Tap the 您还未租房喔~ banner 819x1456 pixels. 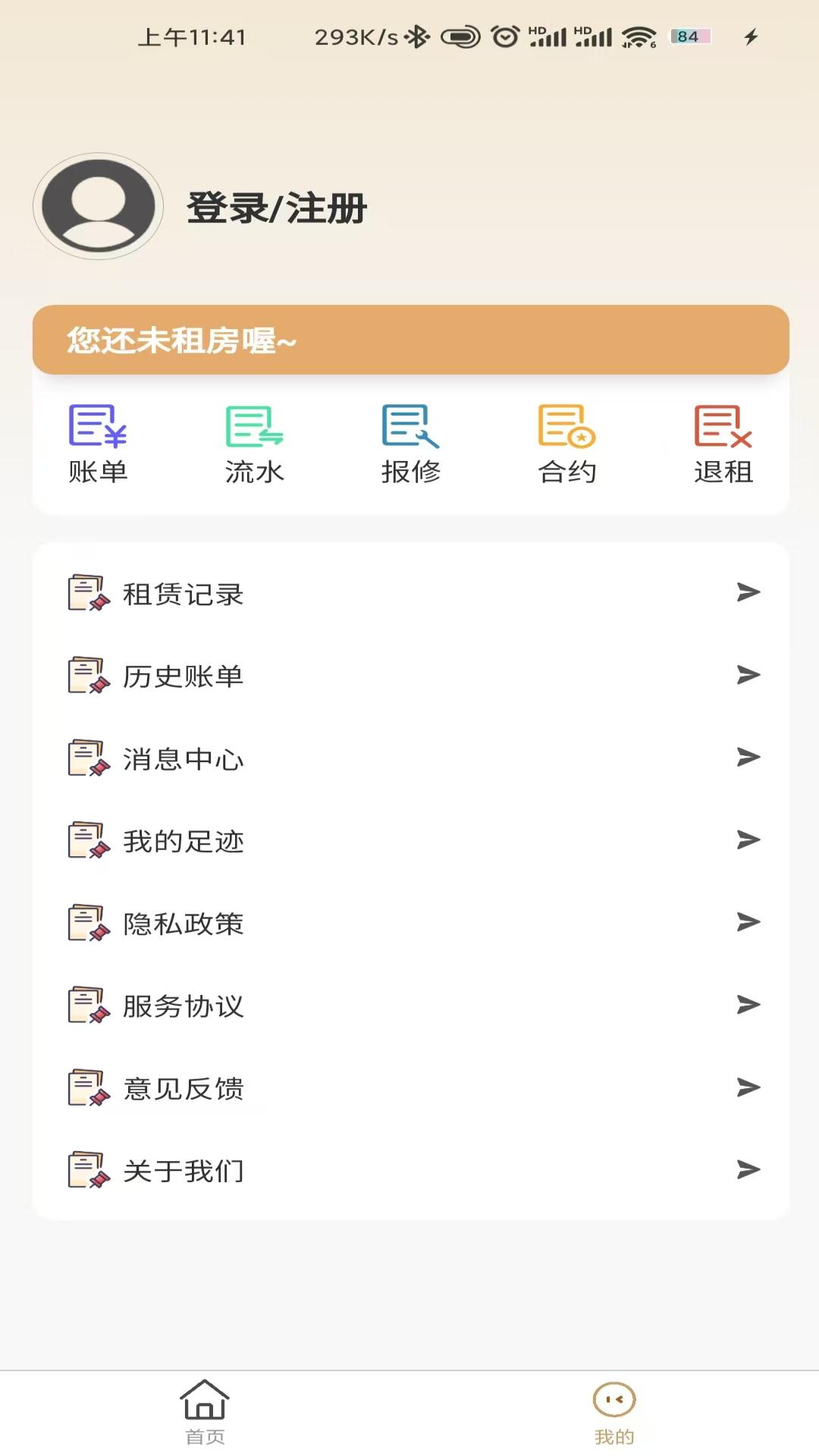410,340
